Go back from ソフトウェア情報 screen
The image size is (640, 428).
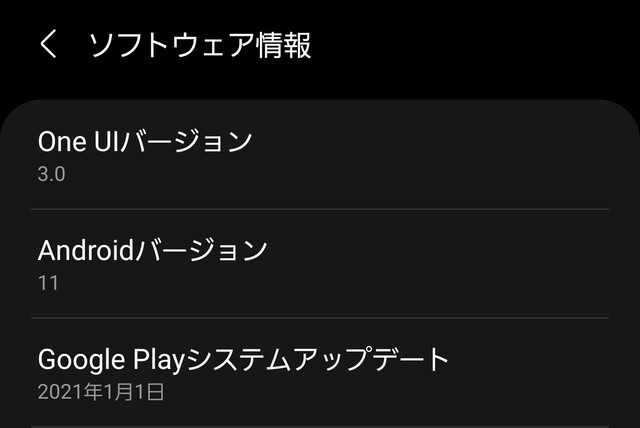[48, 45]
